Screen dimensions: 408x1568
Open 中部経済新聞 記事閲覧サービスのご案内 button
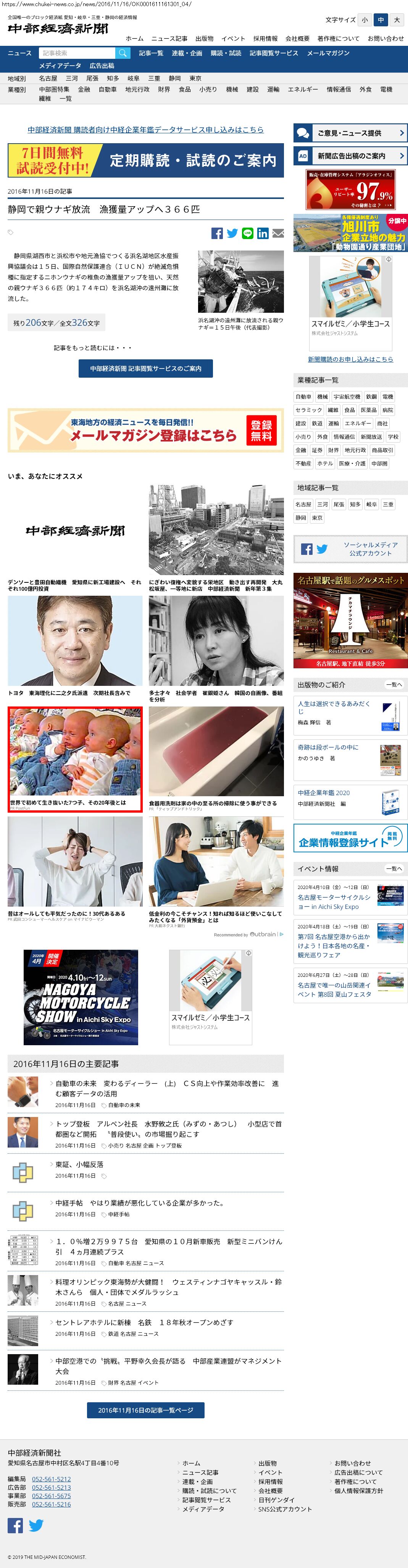tap(145, 368)
